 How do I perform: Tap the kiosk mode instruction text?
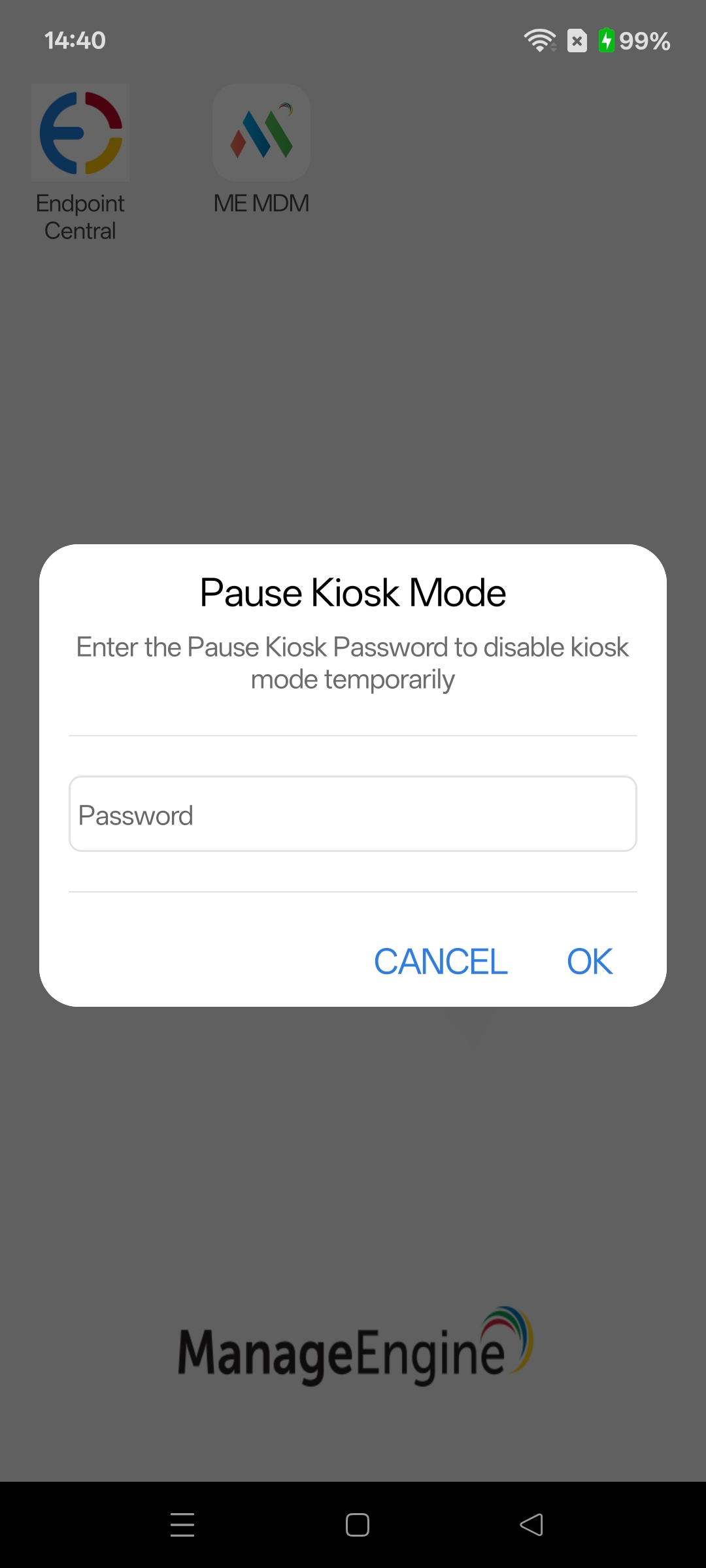click(x=353, y=662)
